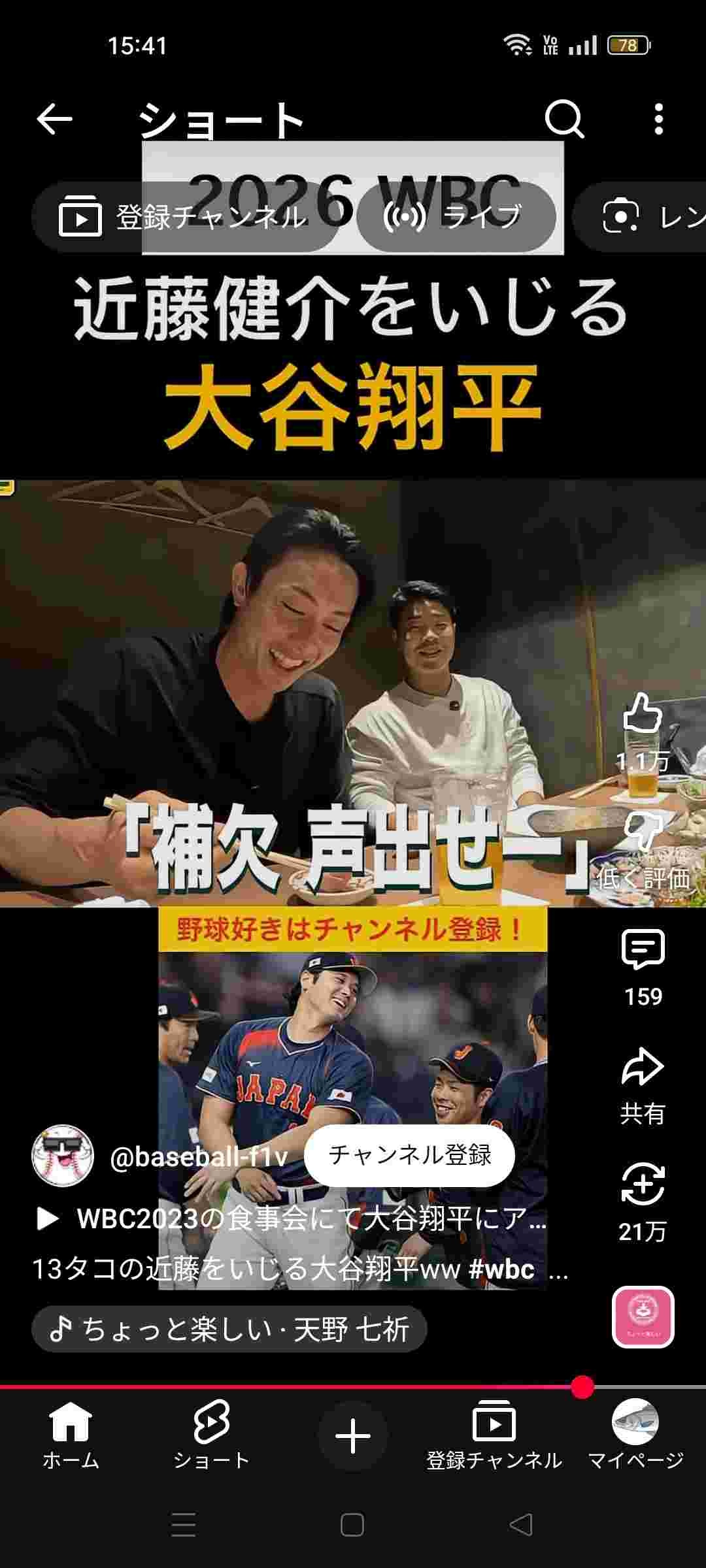Select the 登録チャンネル chip at the top
Screen dimensions: 706x1568
point(183,217)
